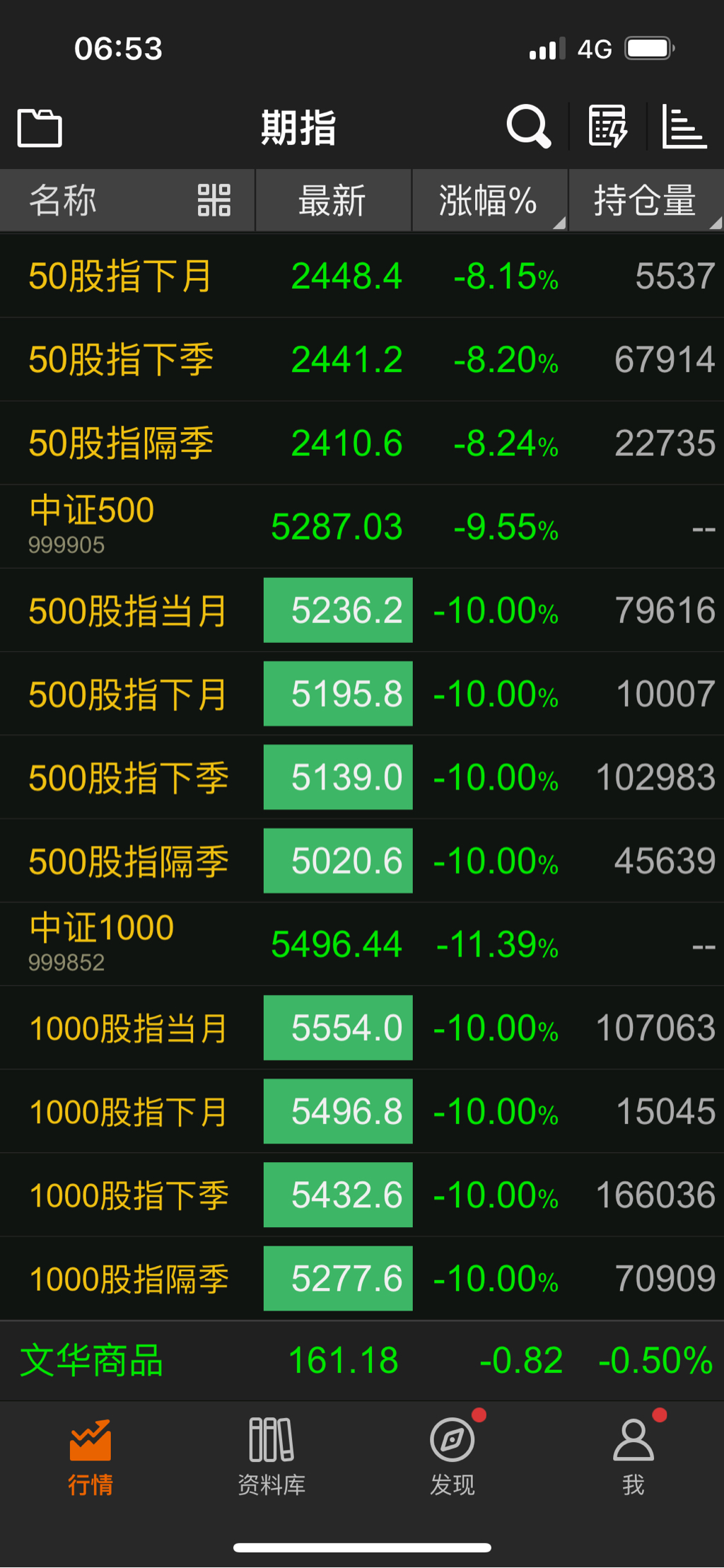This screenshot has width=724, height=1568.
Task: Open the 文华商品 index bar
Action: point(362,1360)
